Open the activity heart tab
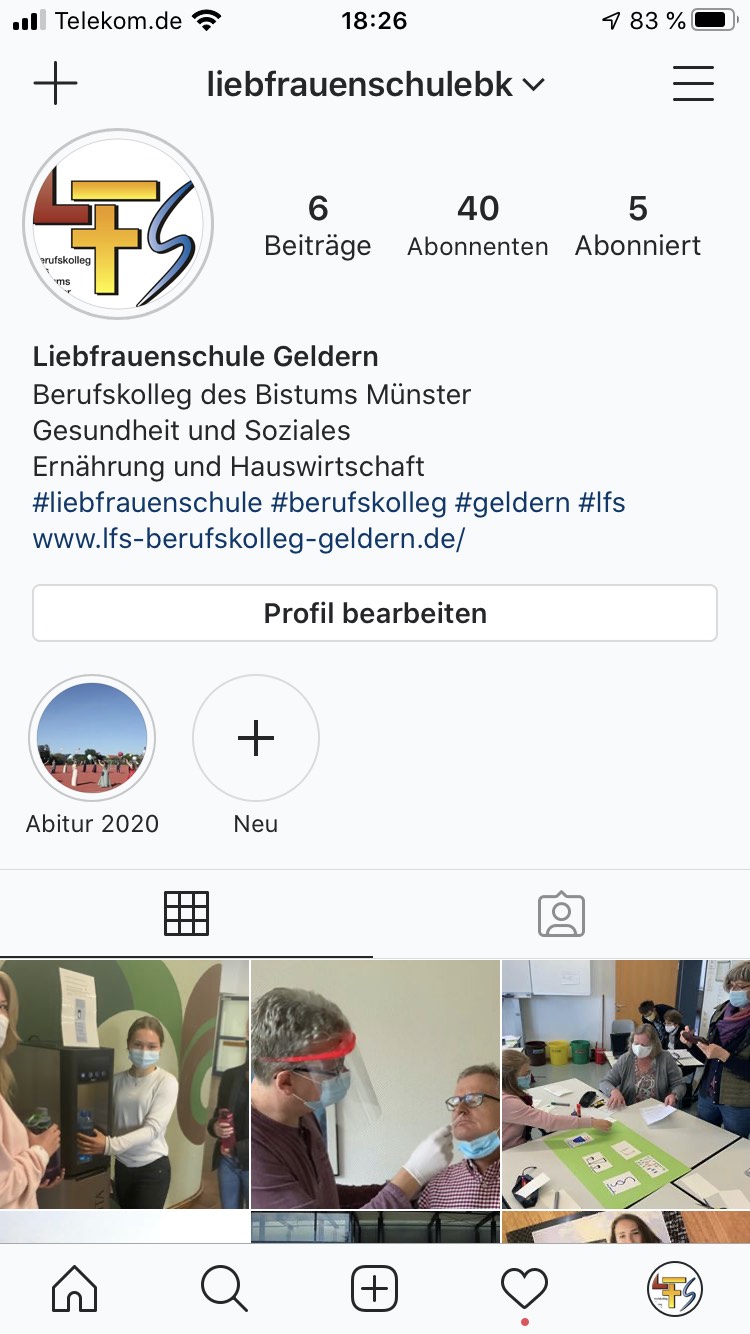 coord(525,1289)
